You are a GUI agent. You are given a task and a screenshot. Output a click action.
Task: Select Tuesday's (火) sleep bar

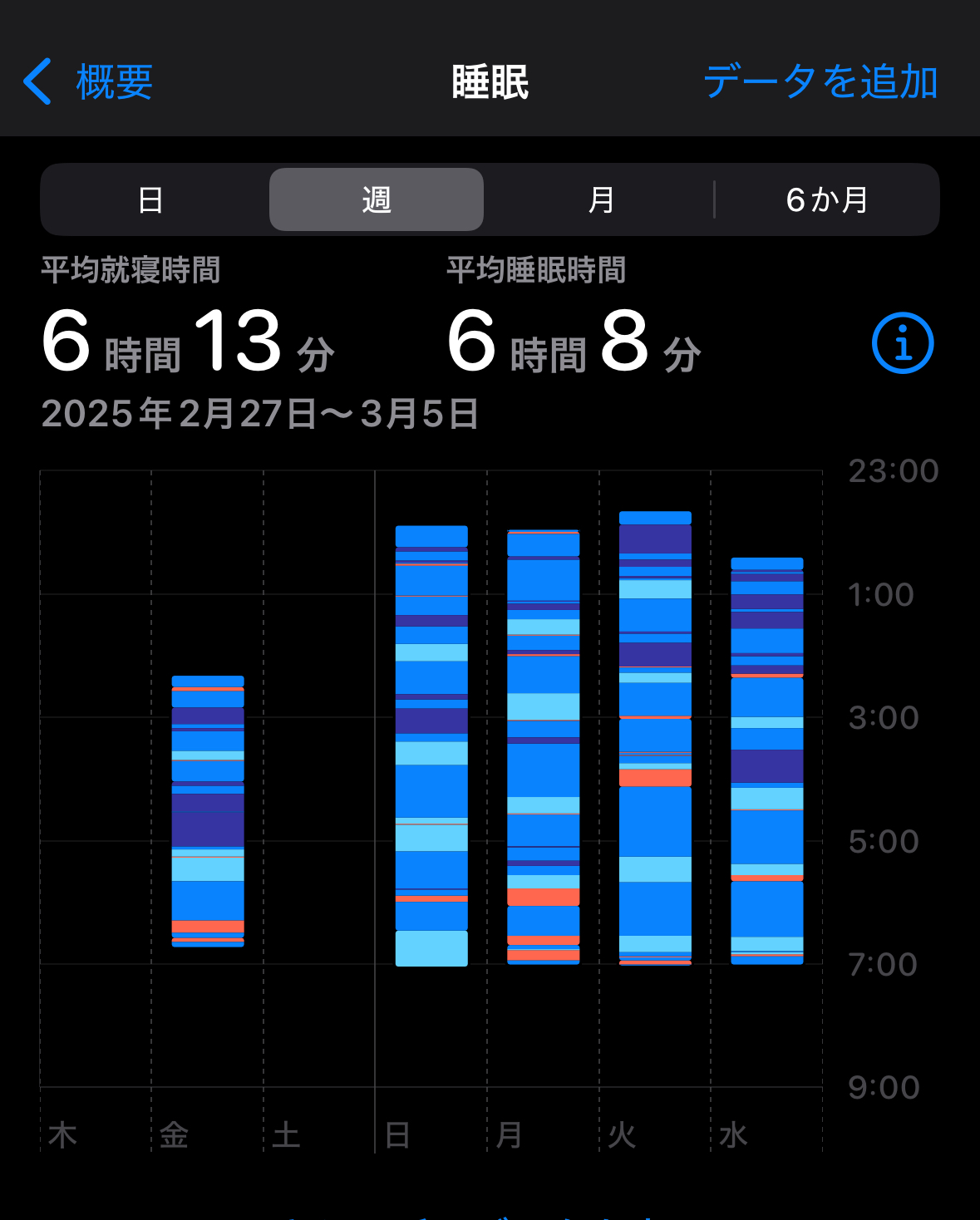[x=655, y=738]
